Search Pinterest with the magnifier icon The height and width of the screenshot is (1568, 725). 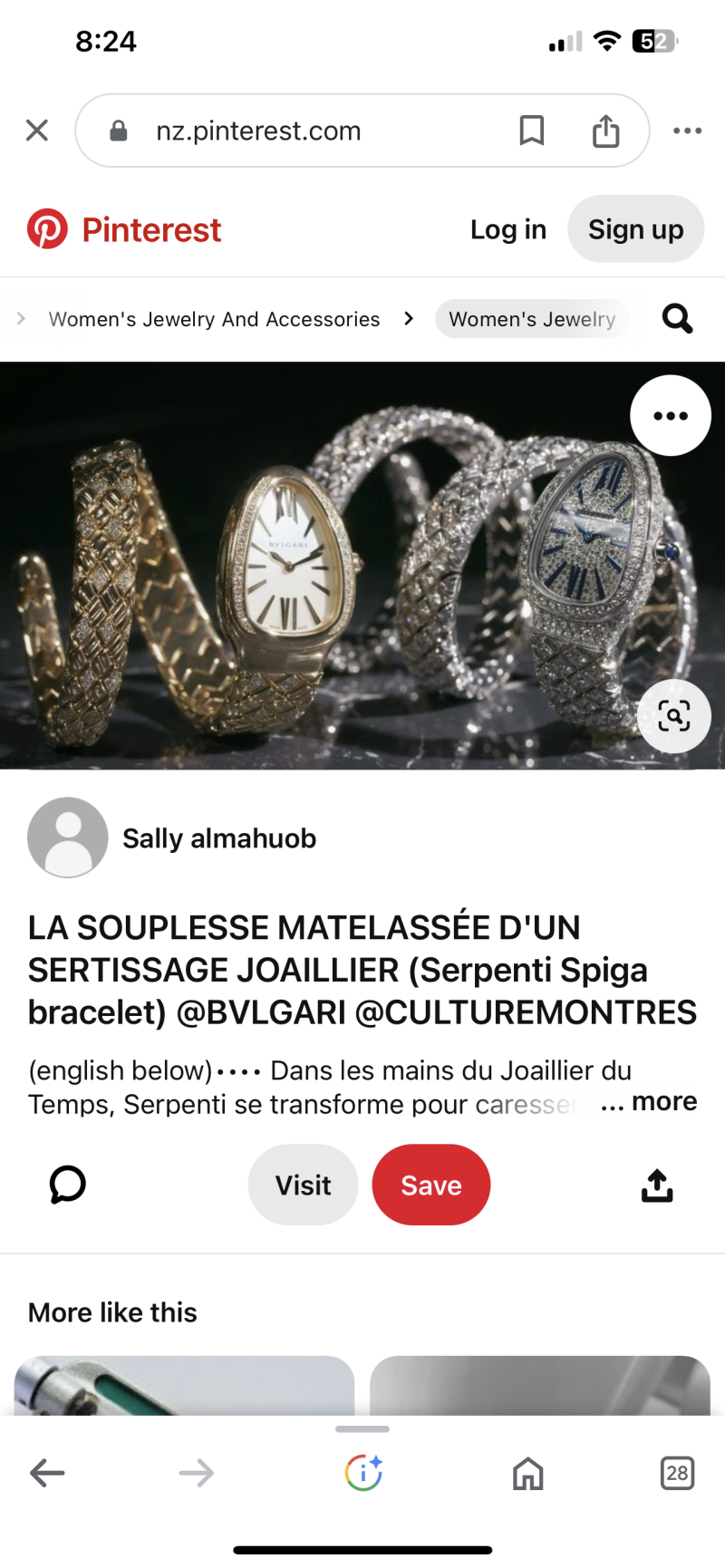tap(677, 319)
